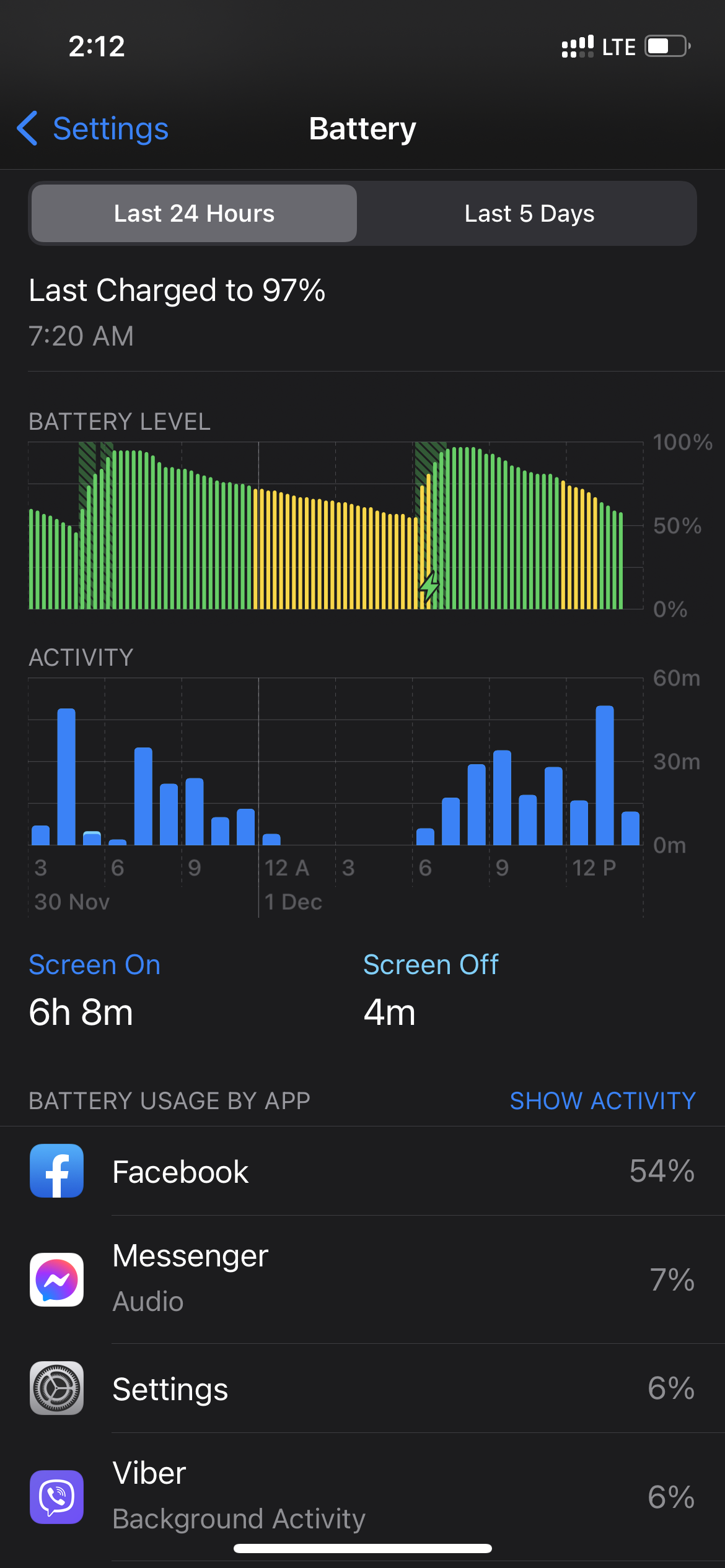The width and height of the screenshot is (725, 1568).
Task: Switch to Last 5 Days view
Action: tap(529, 214)
